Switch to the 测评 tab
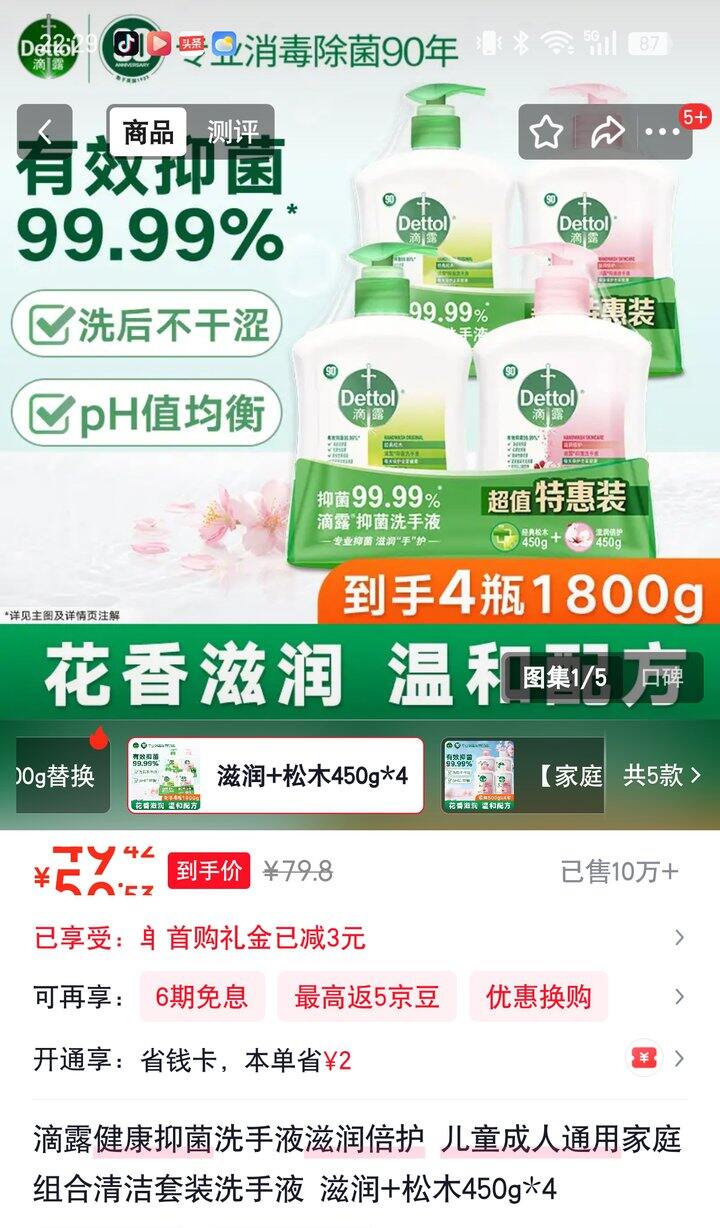The height and width of the screenshot is (1228, 720). click(233, 132)
